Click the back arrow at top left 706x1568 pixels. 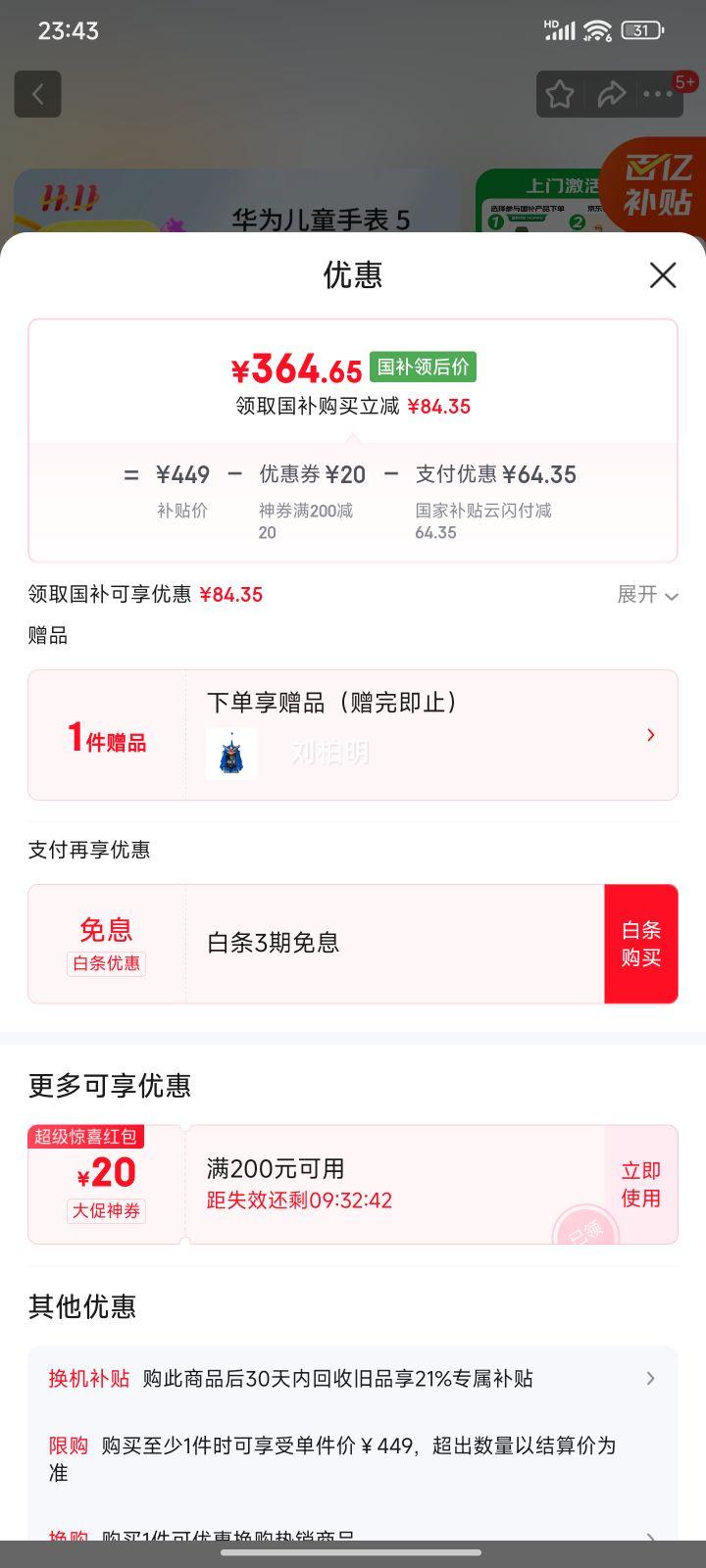37,94
